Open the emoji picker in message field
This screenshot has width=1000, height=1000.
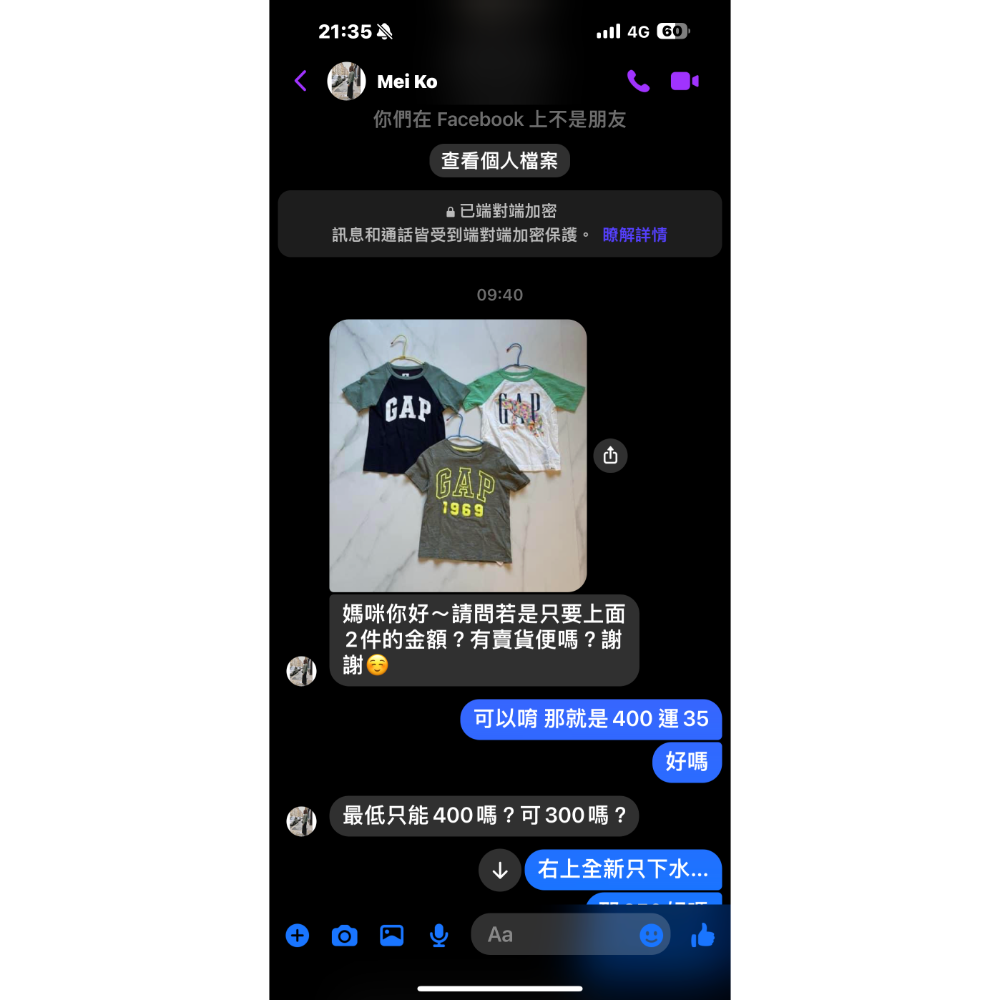651,935
